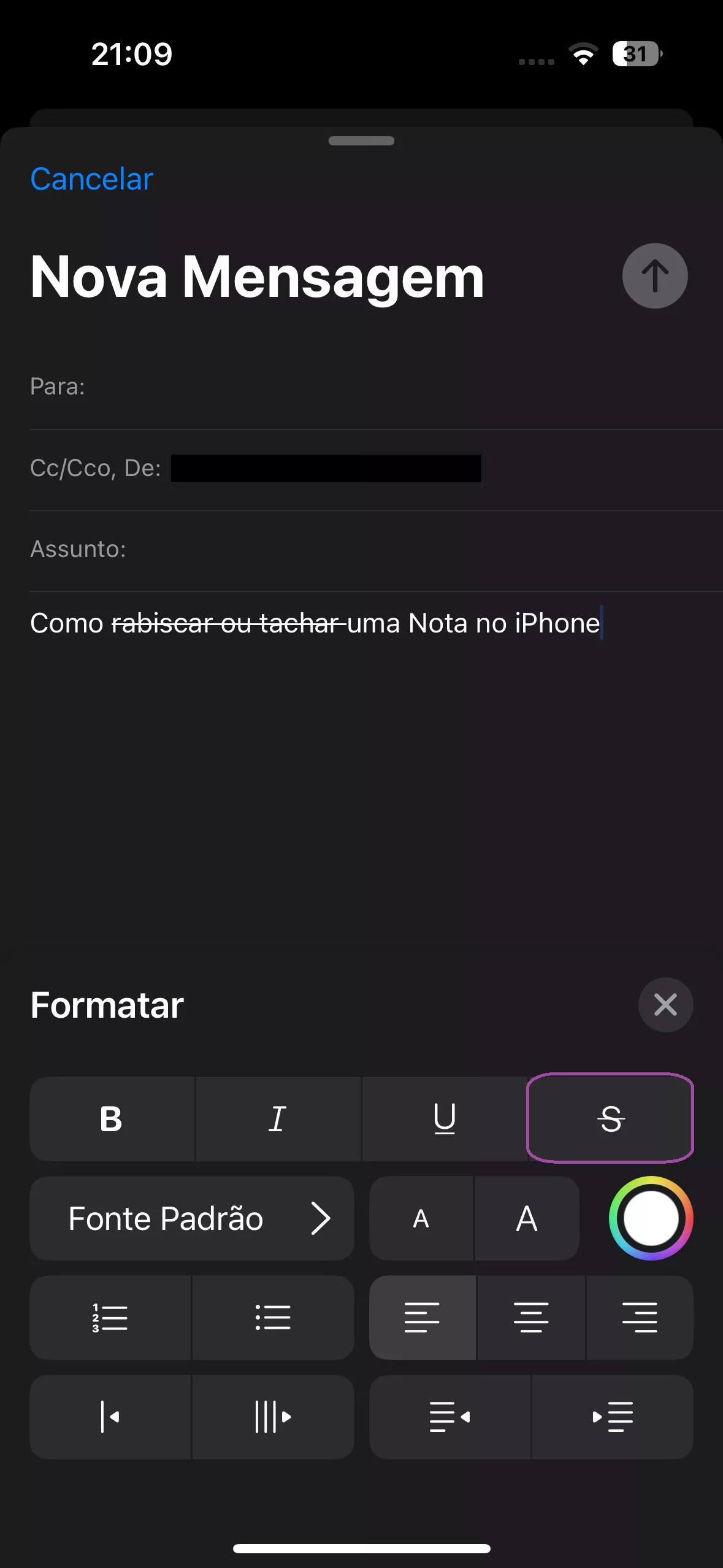Close the Formatar panel
This screenshot has height=1568, width=723.
tap(666, 1005)
